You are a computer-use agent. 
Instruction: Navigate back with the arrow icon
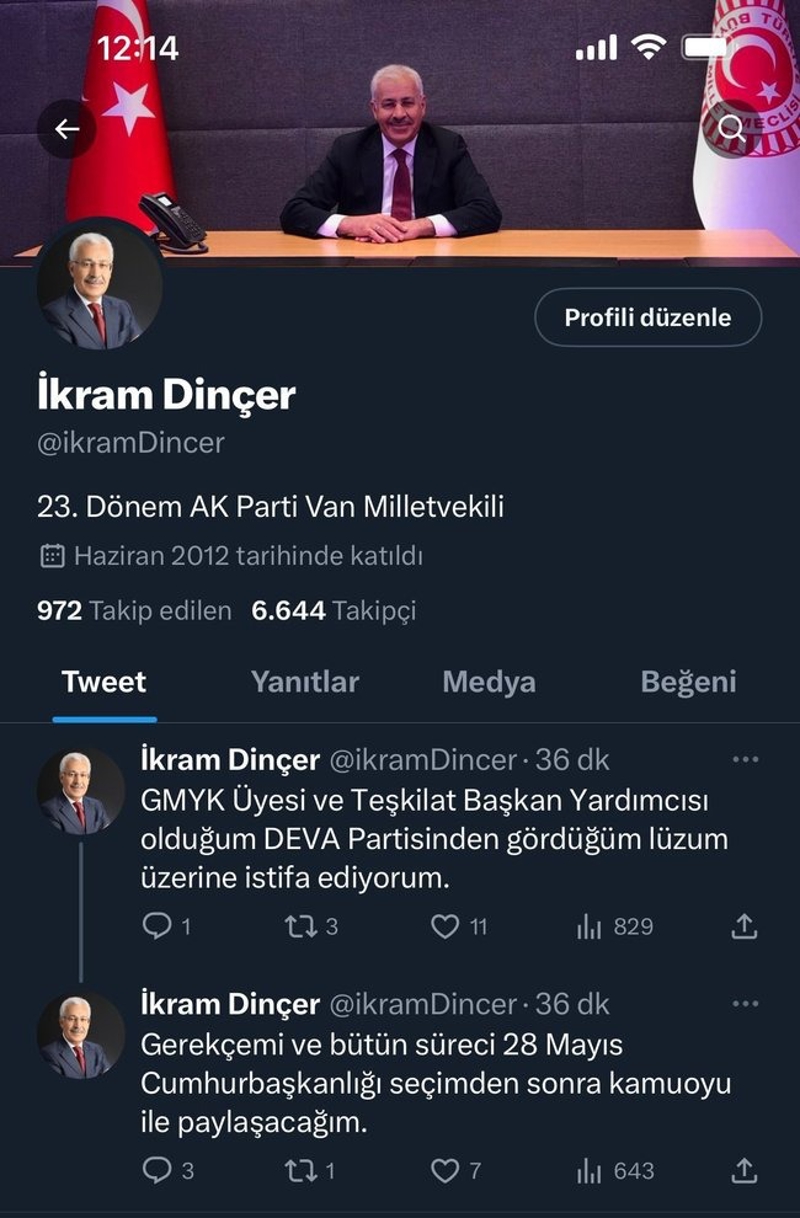66,128
